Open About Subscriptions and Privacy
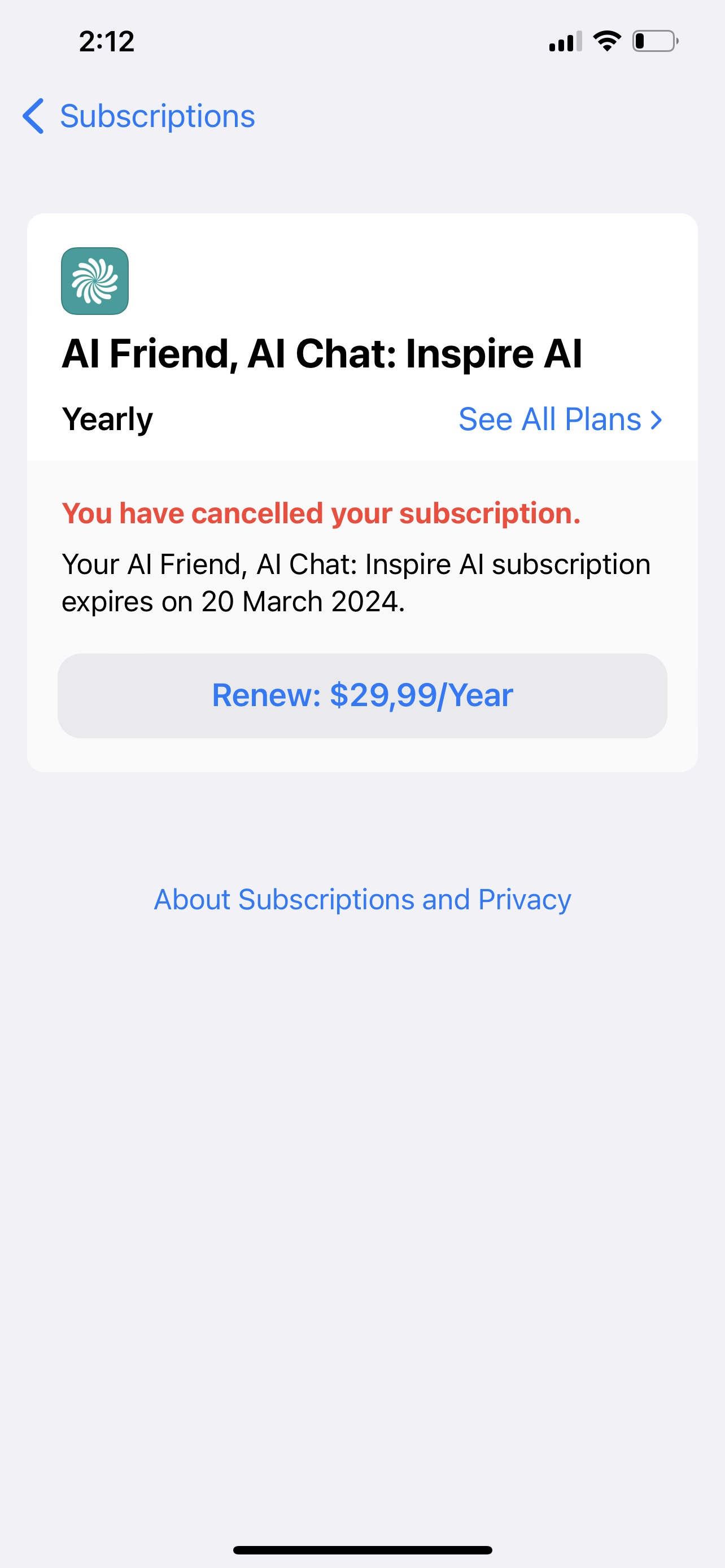Viewport: 725px width, 1568px height. [x=362, y=900]
